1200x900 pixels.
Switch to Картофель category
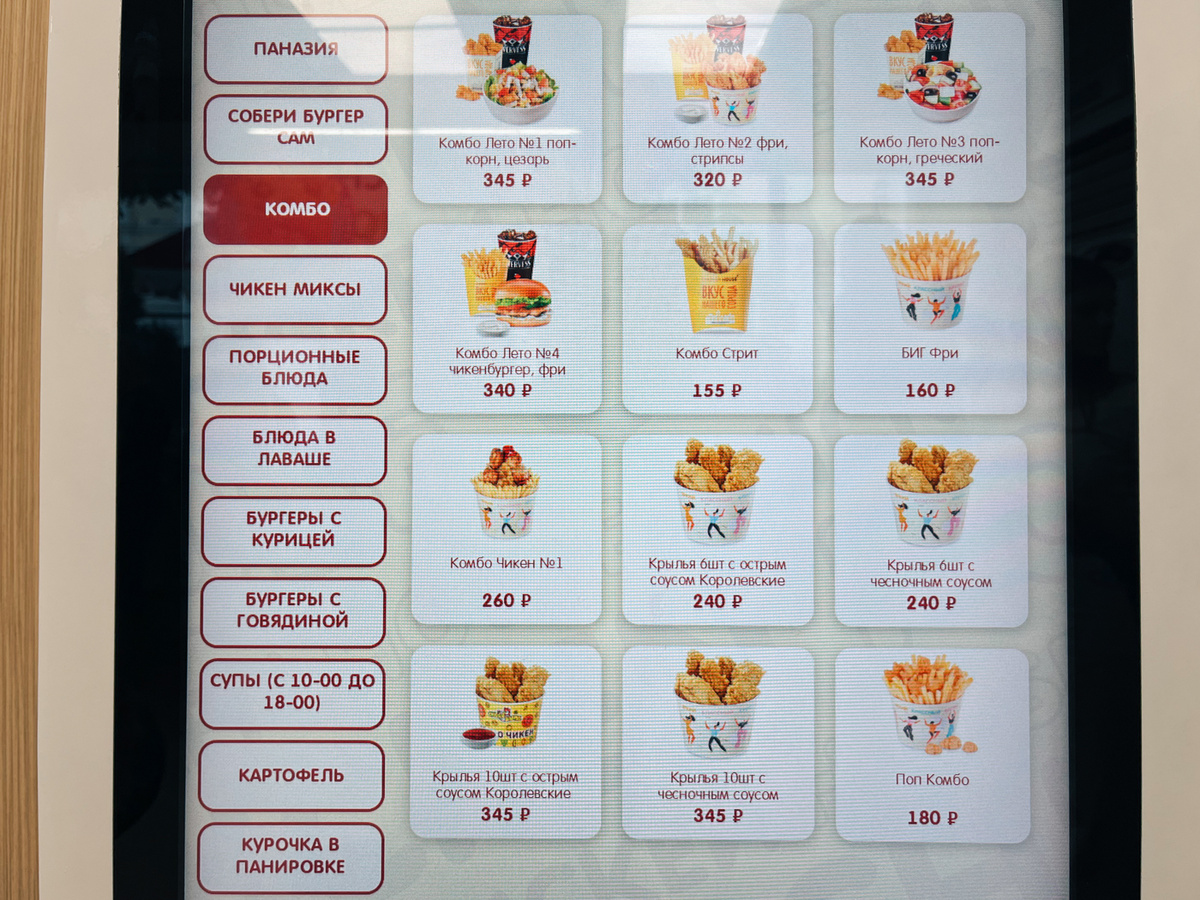tap(291, 775)
